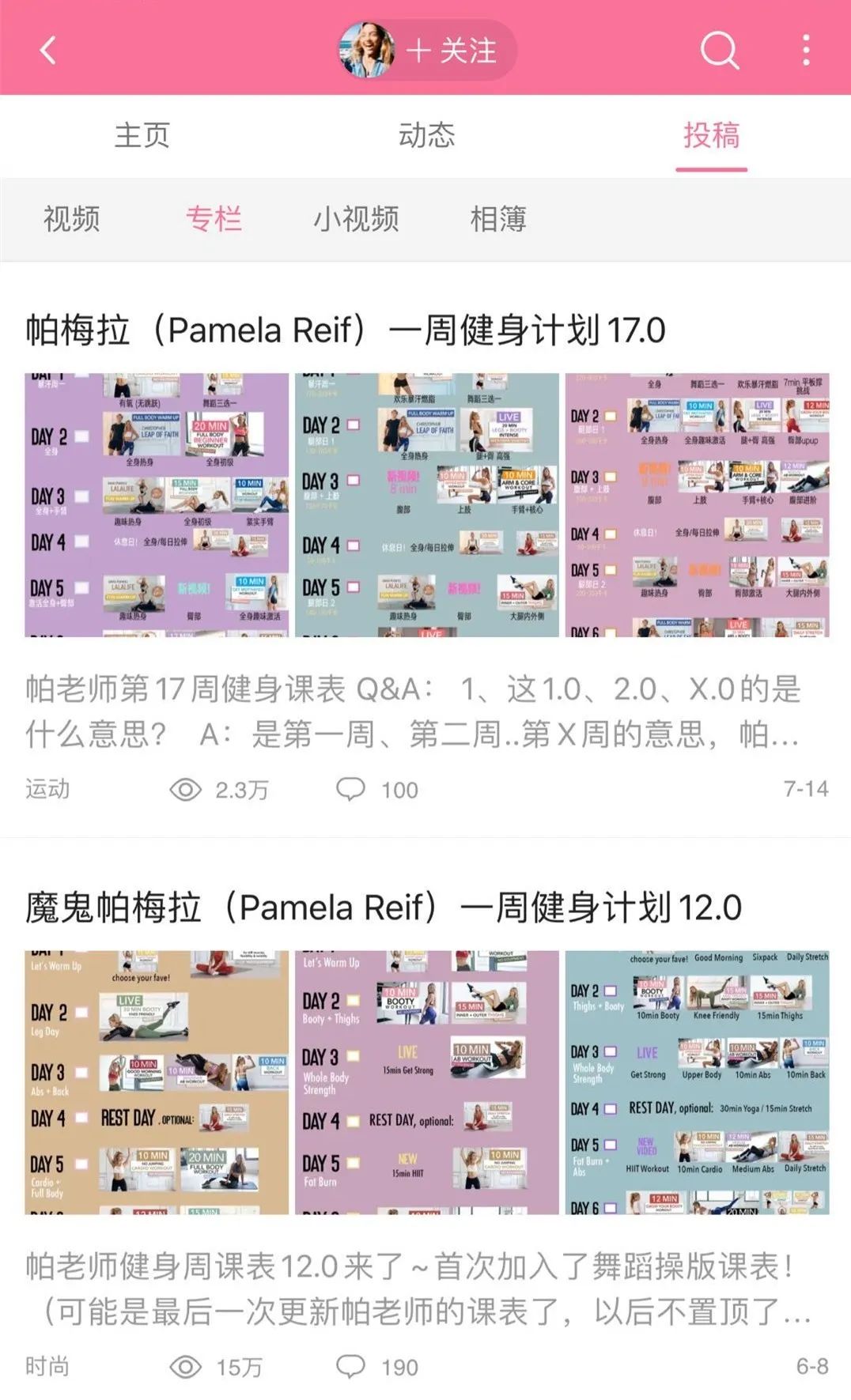This screenshot has width=851, height=1400.
Task: Open the 魔鬼帕梅拉 一周健身计划 12.0 article
Action: (384, 908)
